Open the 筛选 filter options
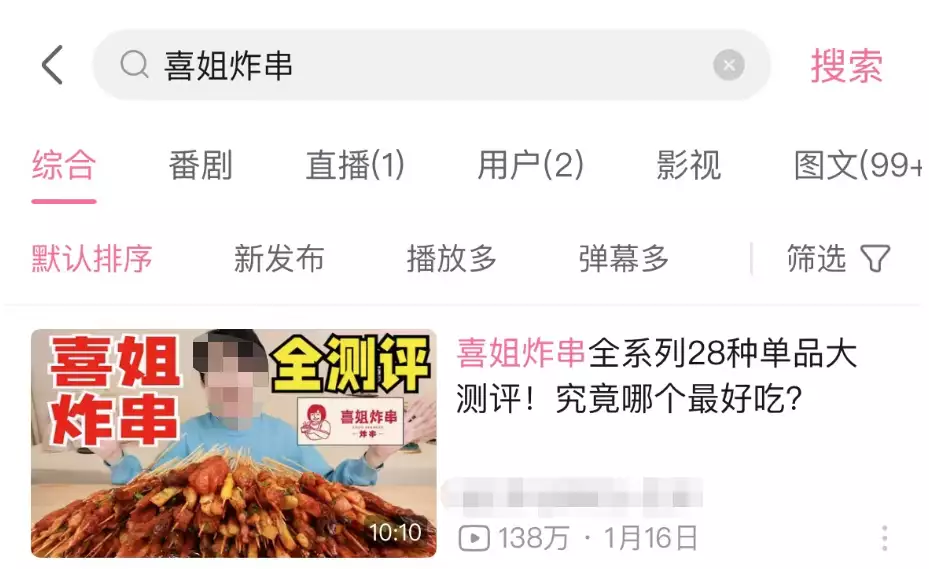The width and height of the screenshot is (929, 569). [x=837, y=259]
